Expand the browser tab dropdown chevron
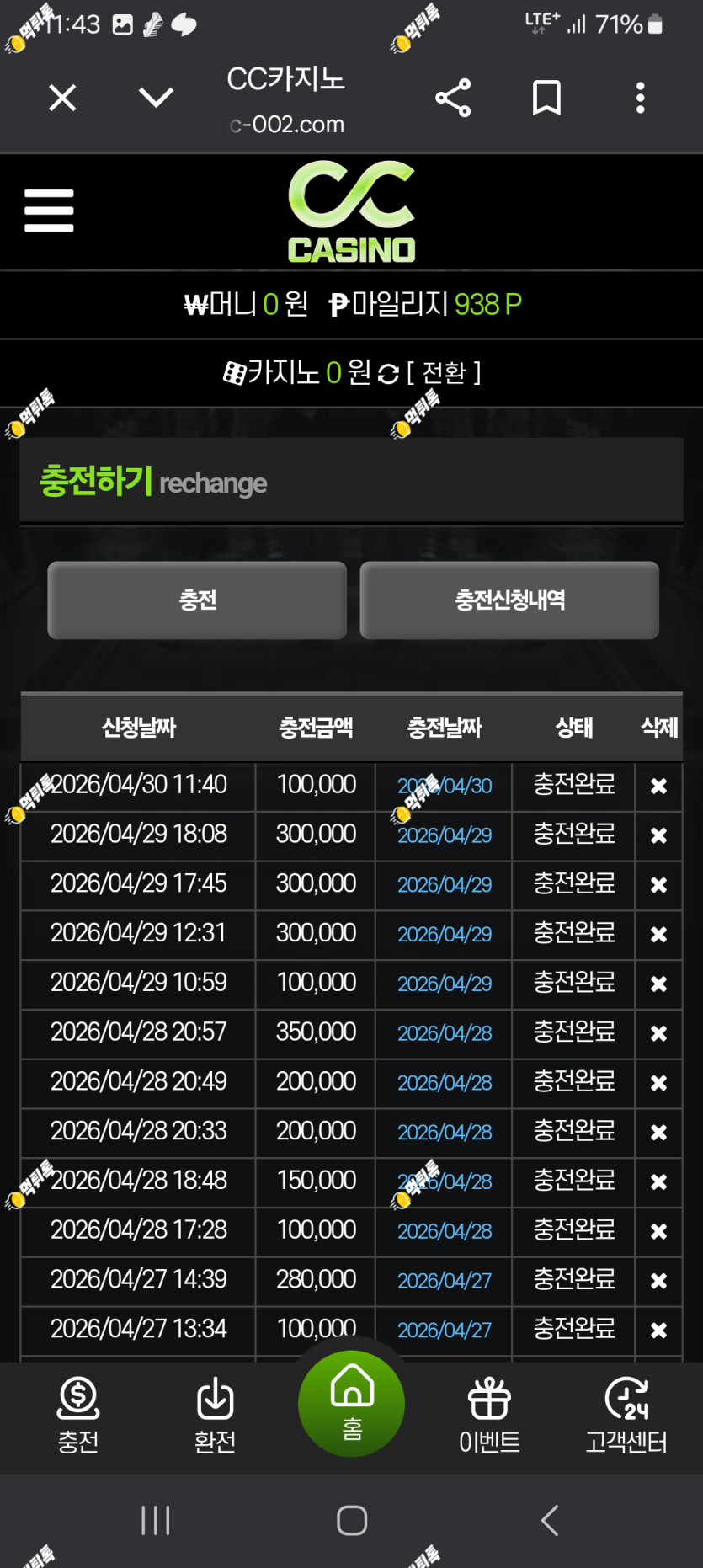This screenshot has width=703, height=1568. pos(156,98)
